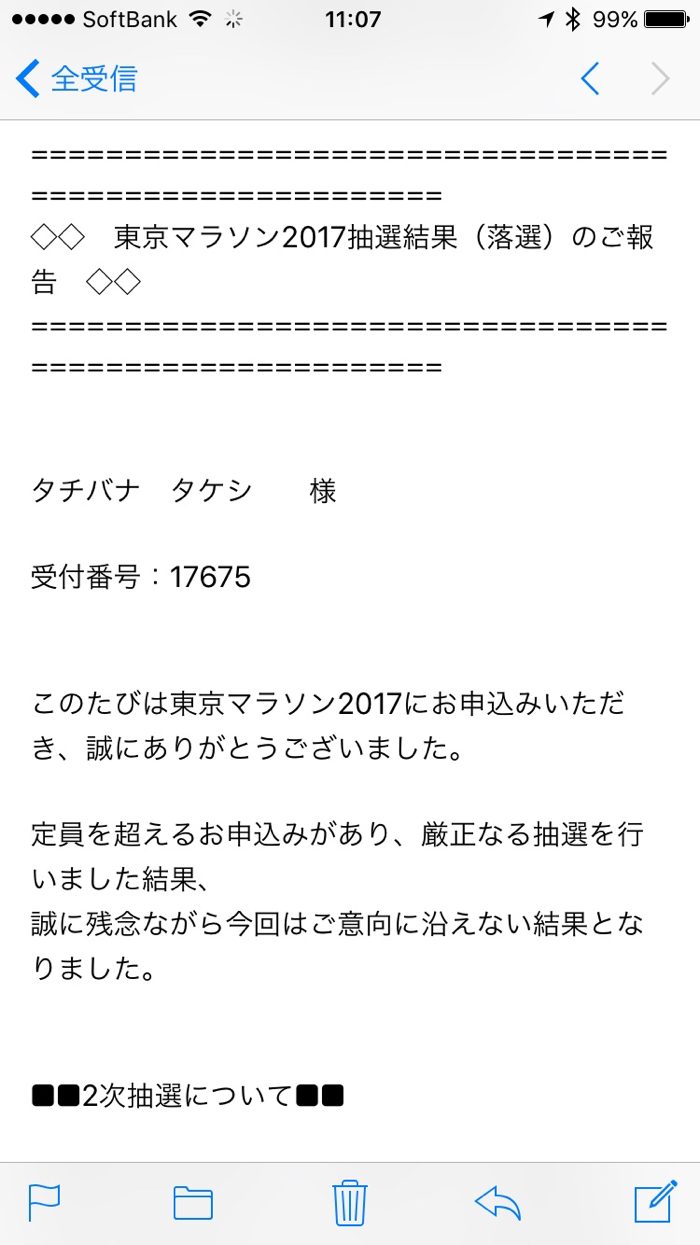This screenshot has height=1245, width=700.
Task: Open the reply arrow options
Action: pyautogui.click(x=498, y=1202)
